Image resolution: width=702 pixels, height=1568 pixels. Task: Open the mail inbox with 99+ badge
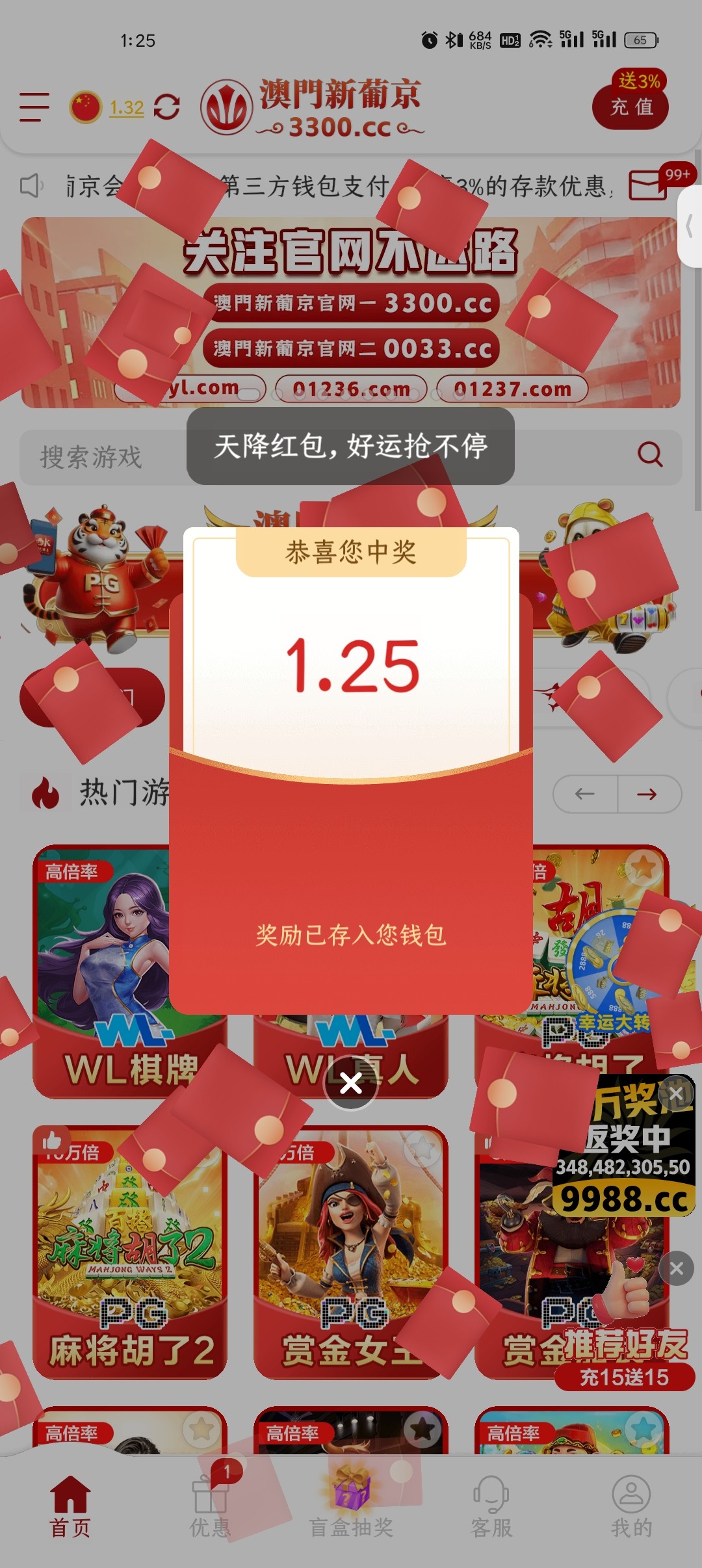[x=648, y=185]
